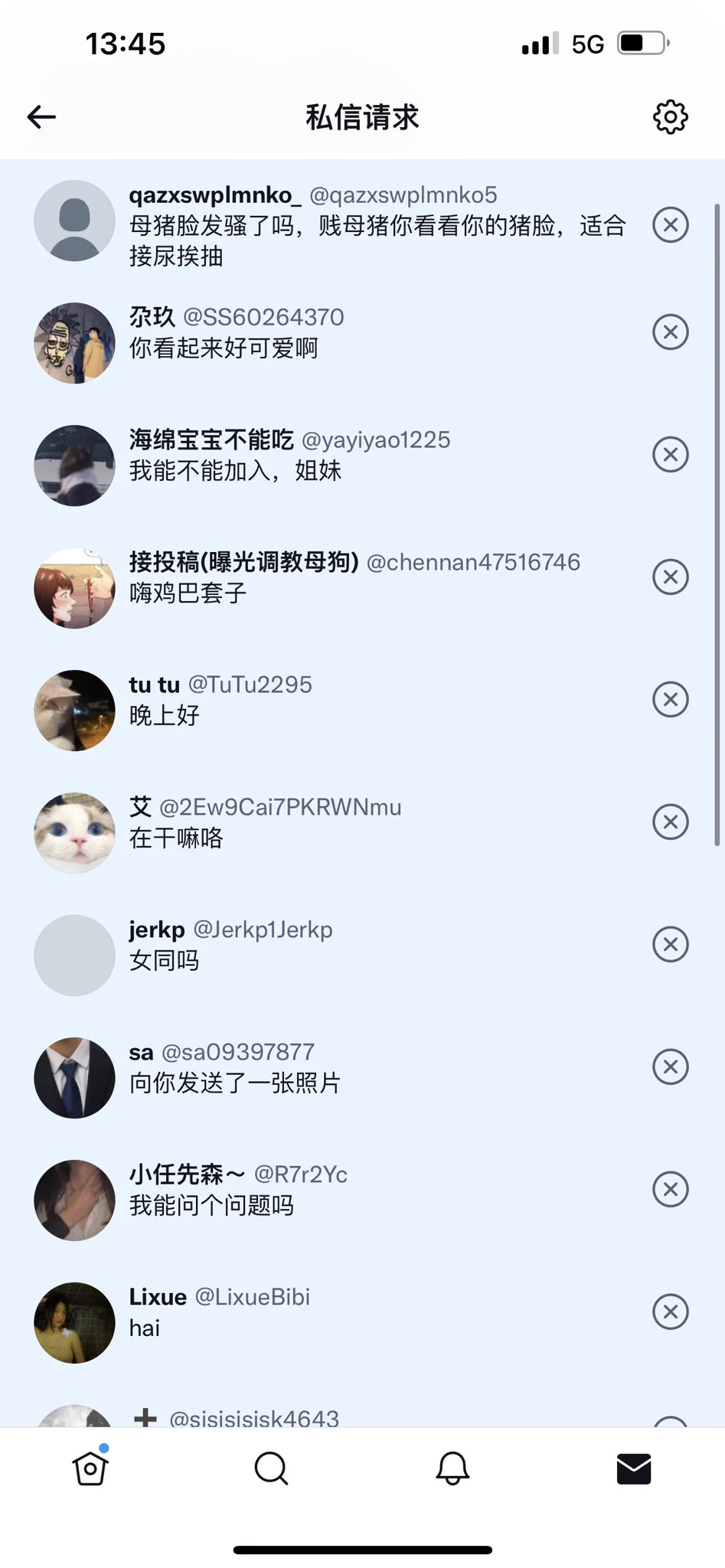Delete jerkp's message request
Screen dimensions: 725x1568
point(670,945)
